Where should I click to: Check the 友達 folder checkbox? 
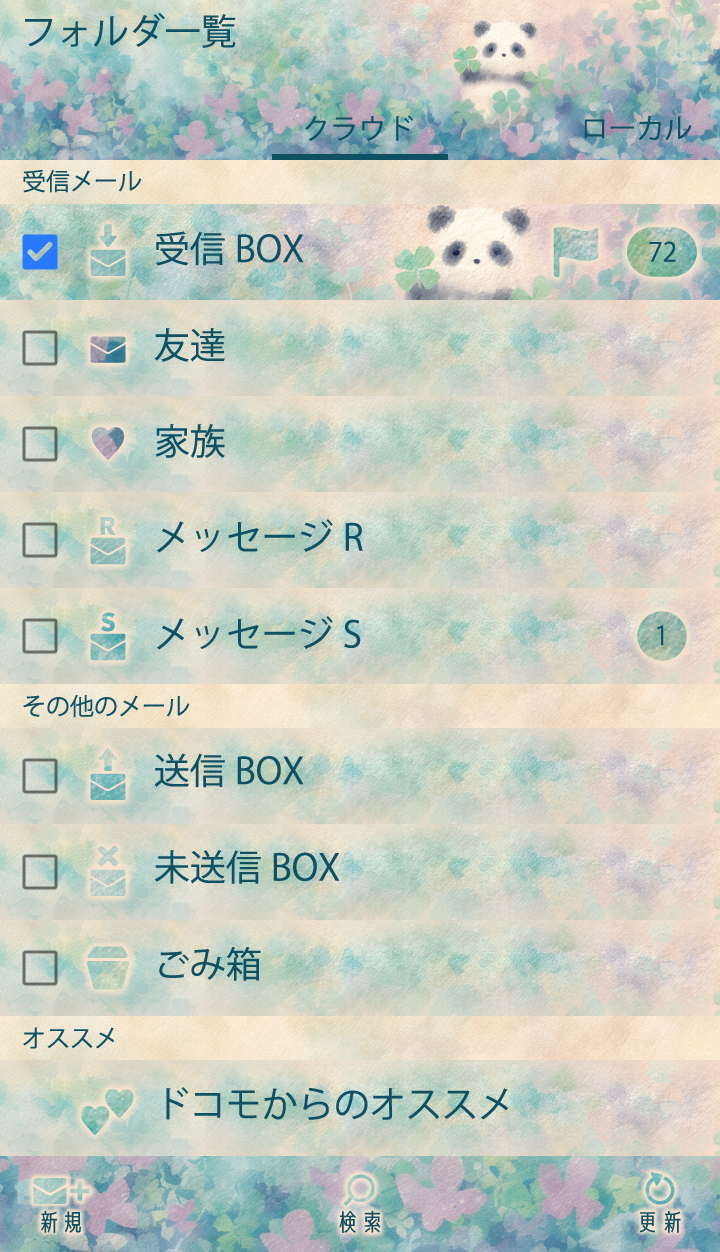pos(40,348)
